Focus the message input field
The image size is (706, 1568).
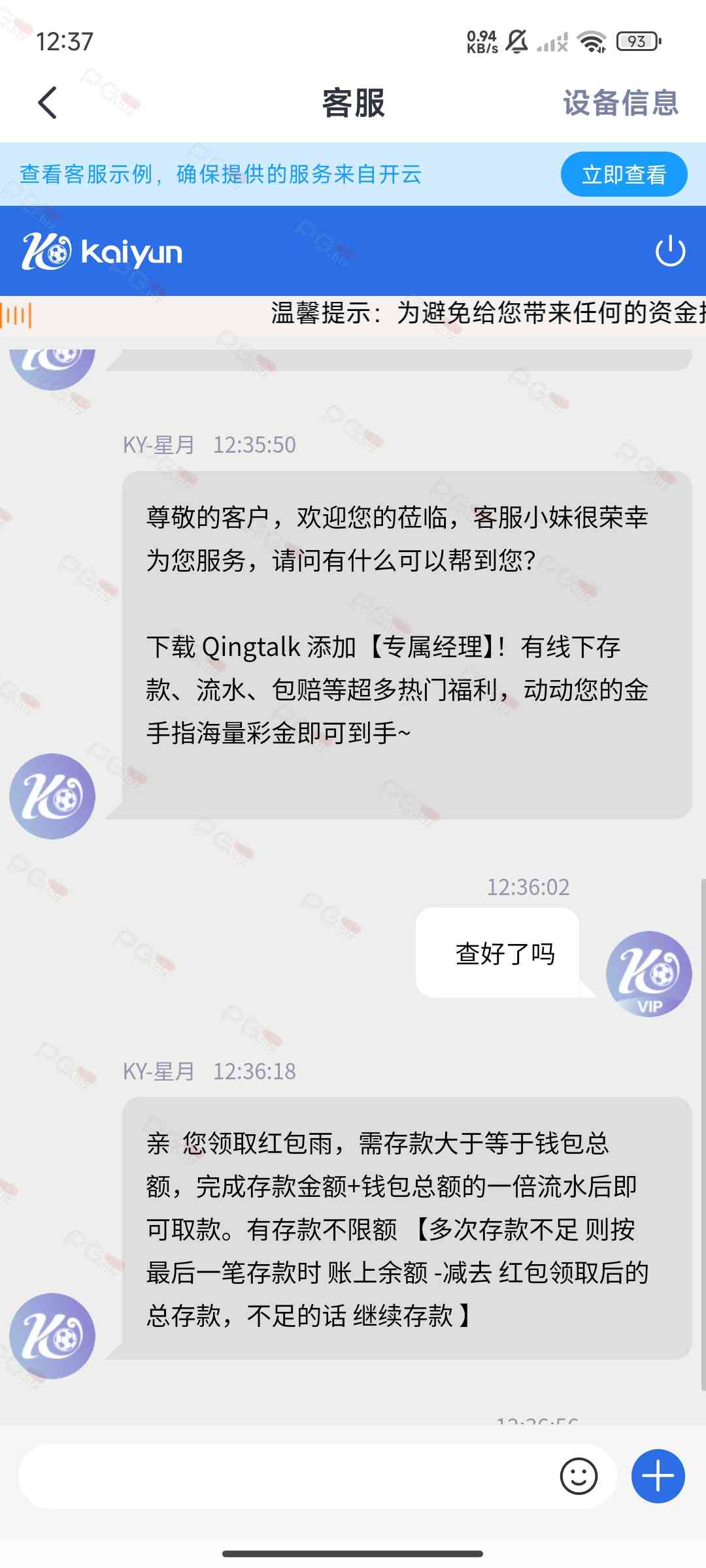click(x=281, y=1476)
